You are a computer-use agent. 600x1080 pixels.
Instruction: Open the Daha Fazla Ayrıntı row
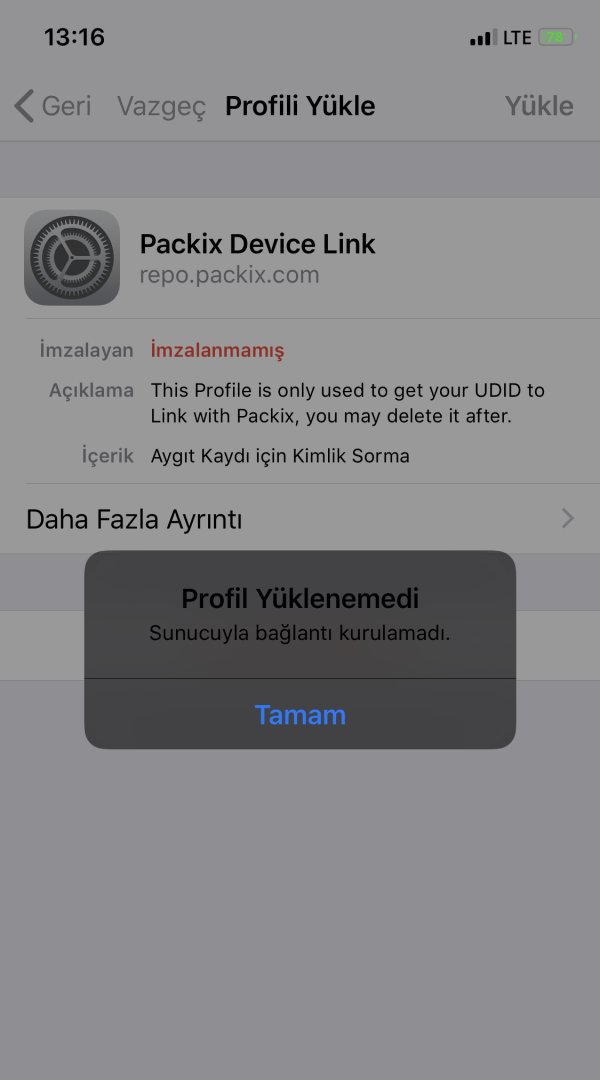[x=300, y=519]
